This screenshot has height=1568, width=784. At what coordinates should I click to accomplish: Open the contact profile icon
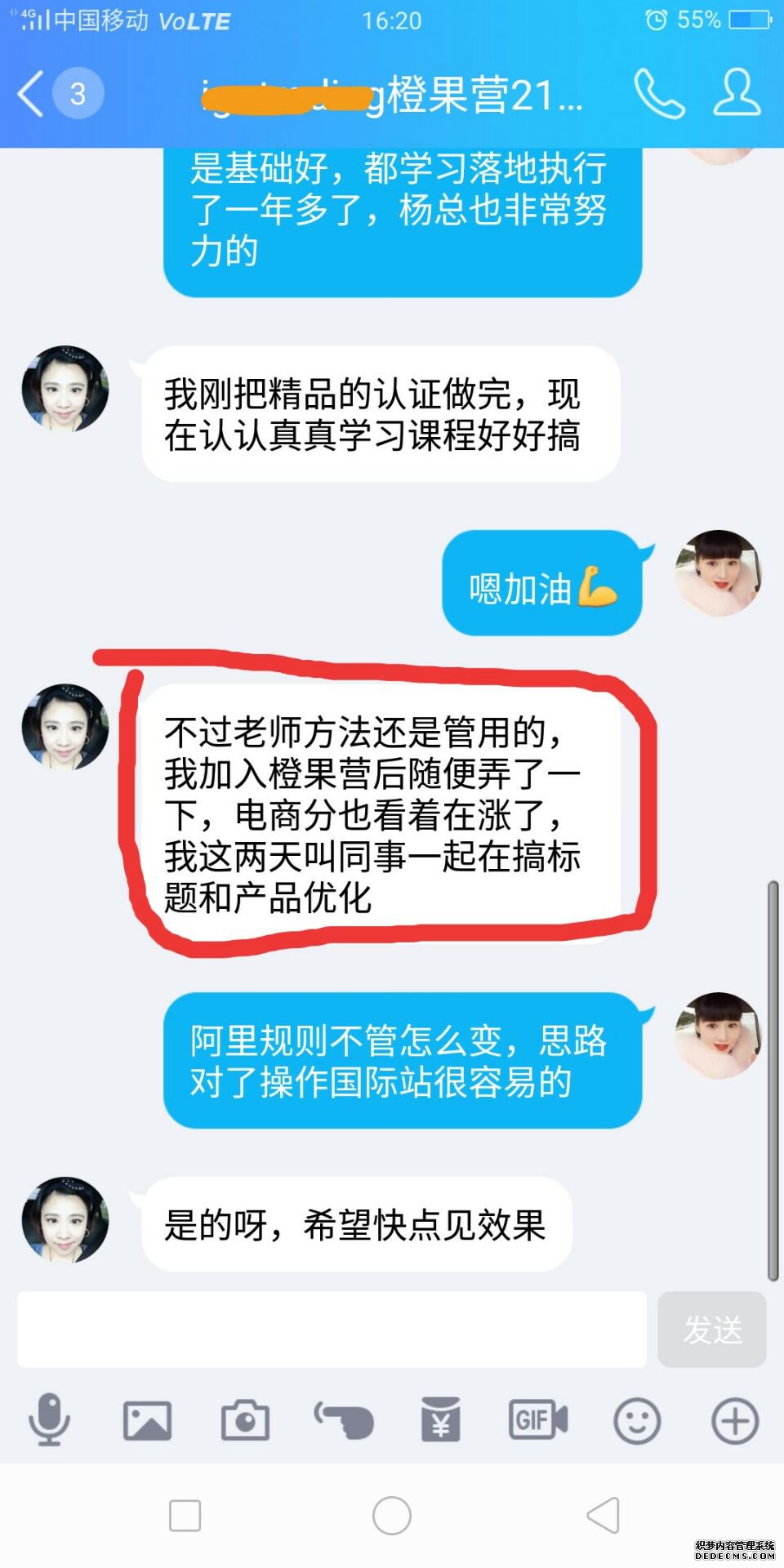click(x=737, y=92)
